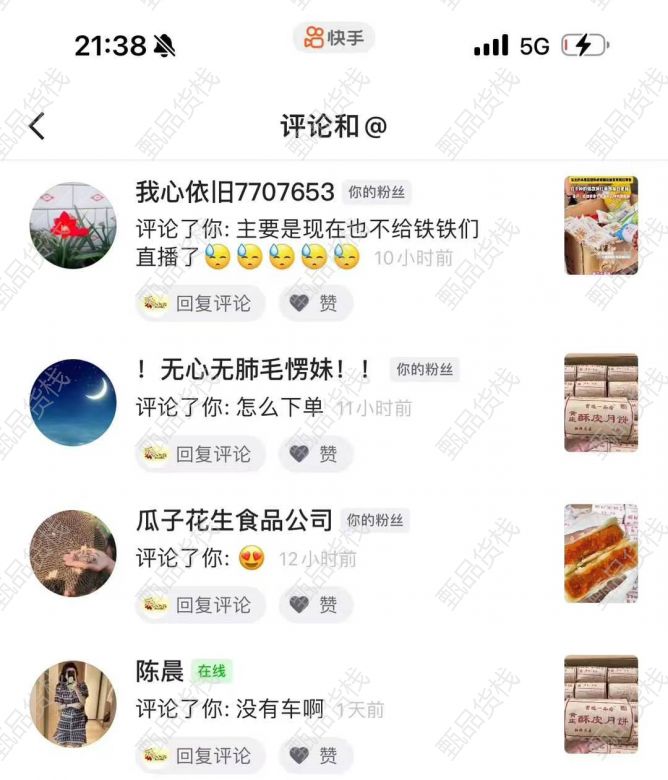668x780 pixels.
Task: Go back from the 评论和@ page
Action: click(37, 127)
